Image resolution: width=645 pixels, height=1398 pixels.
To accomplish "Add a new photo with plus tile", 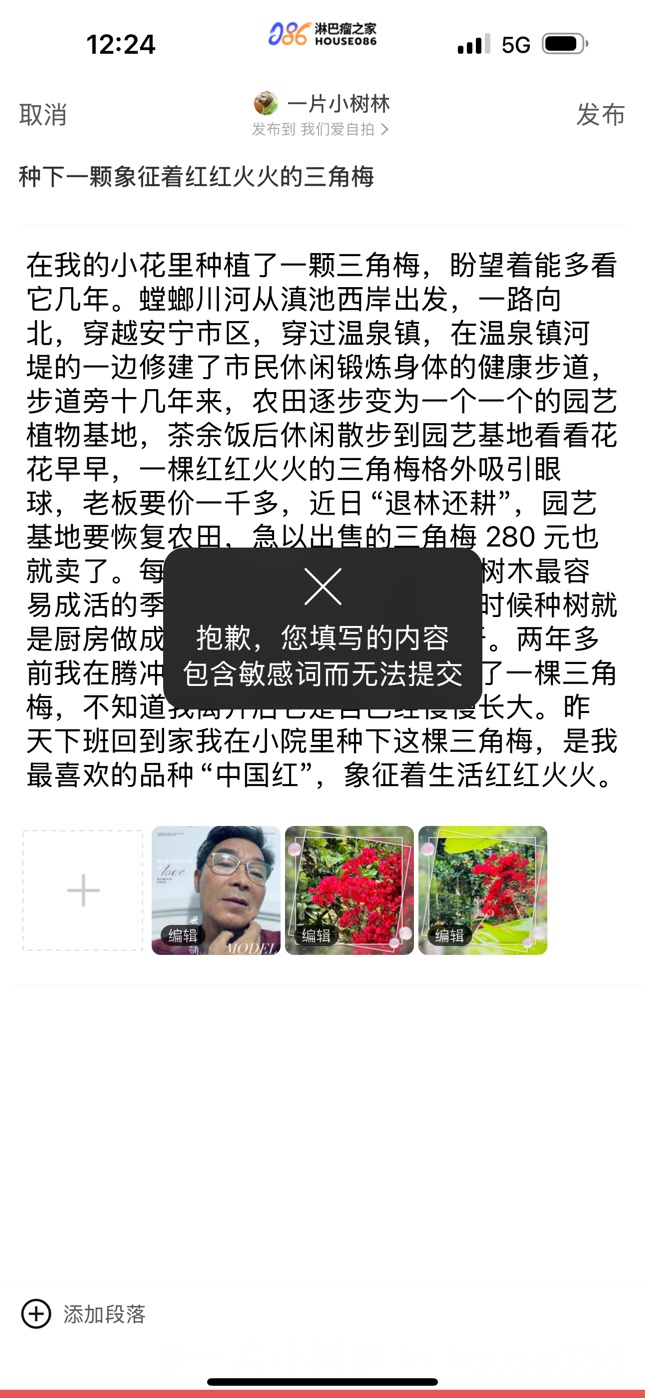I will click(83, 890).
